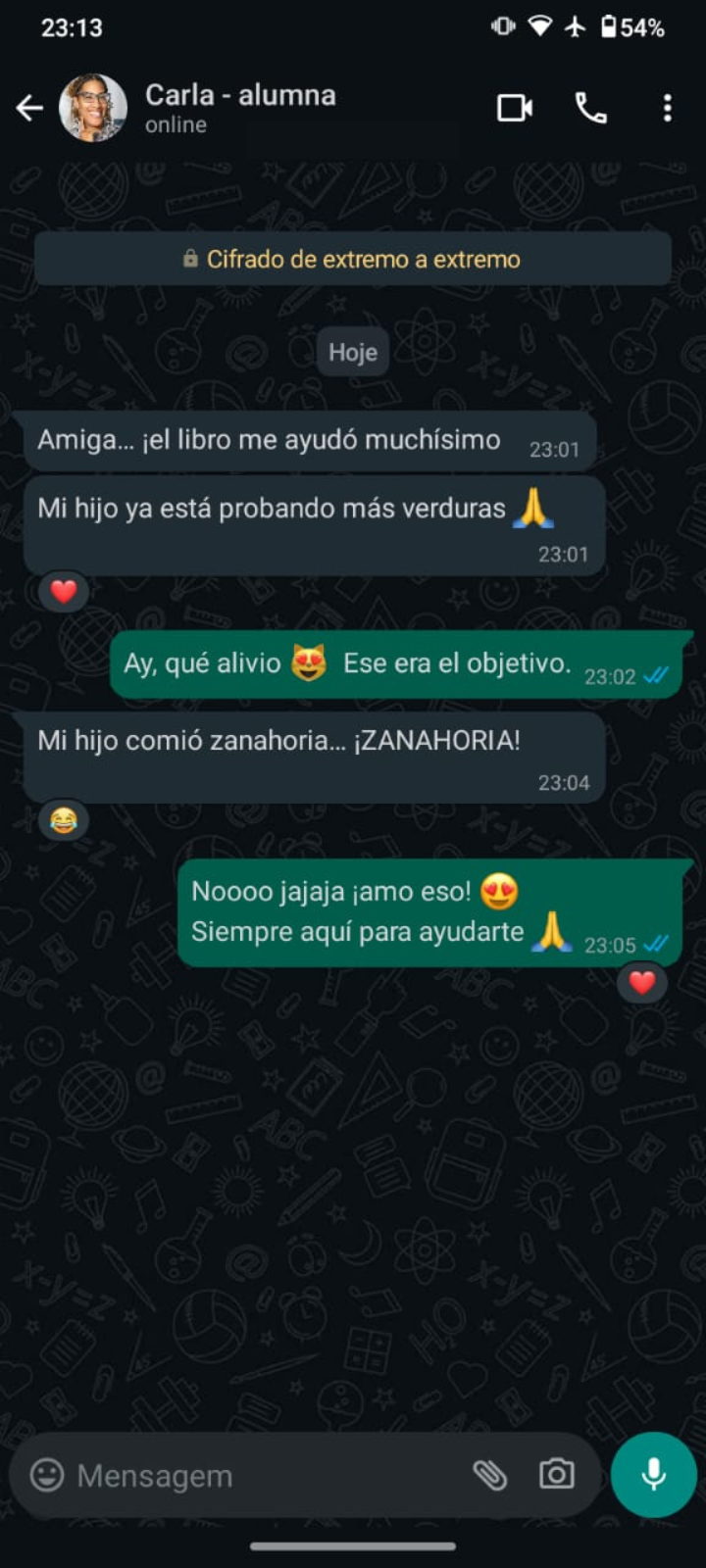This screenshot has height=1568, width=706.
Task: Tap the microphone voice message button
Action: tap(653, 1475)
